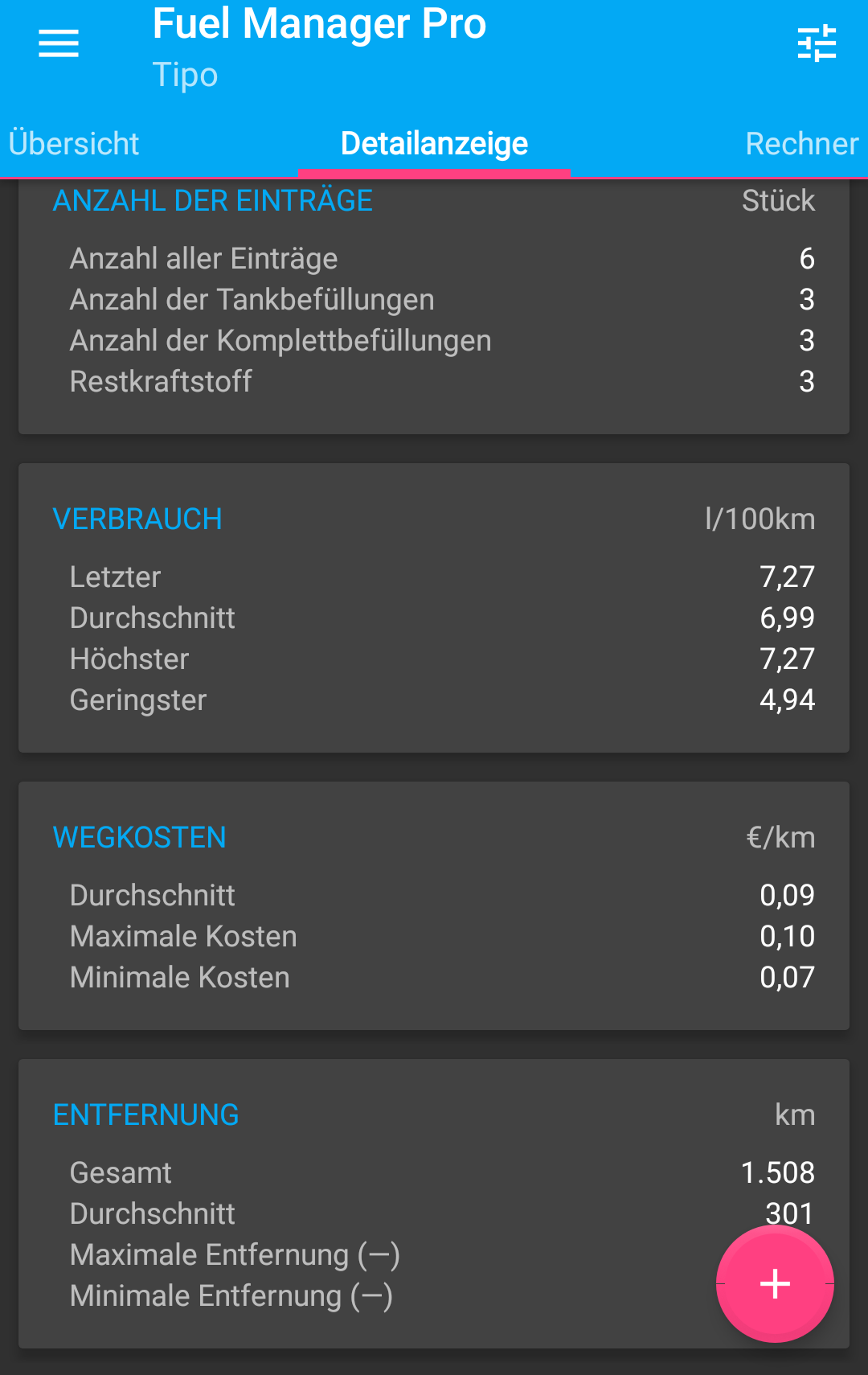
Task: Add a new entry with plus button
Action: (775, 1283)
